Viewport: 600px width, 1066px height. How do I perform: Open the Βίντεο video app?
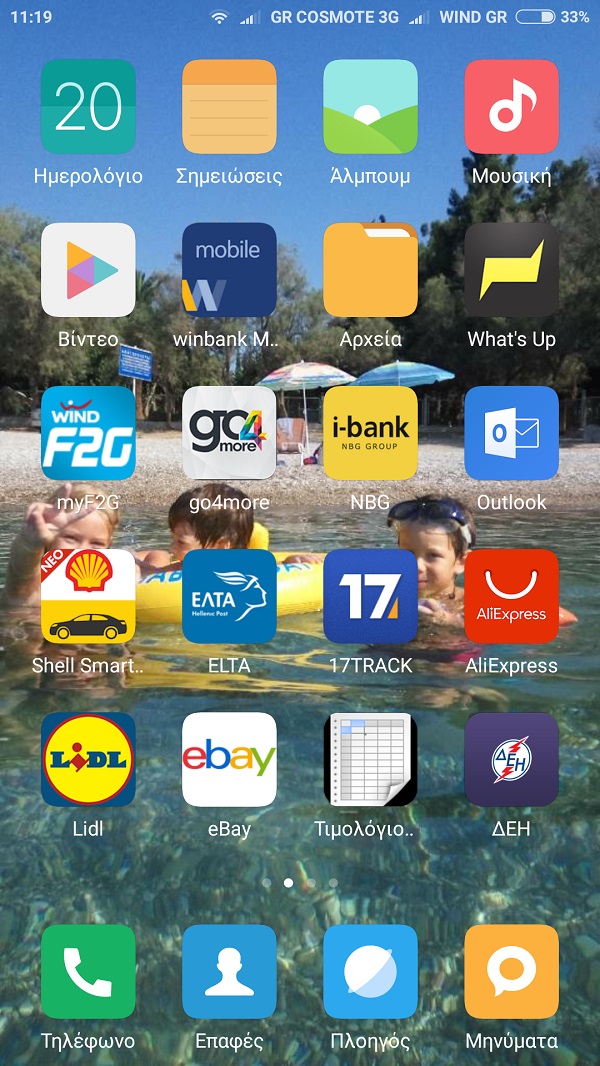click(88, 270)
